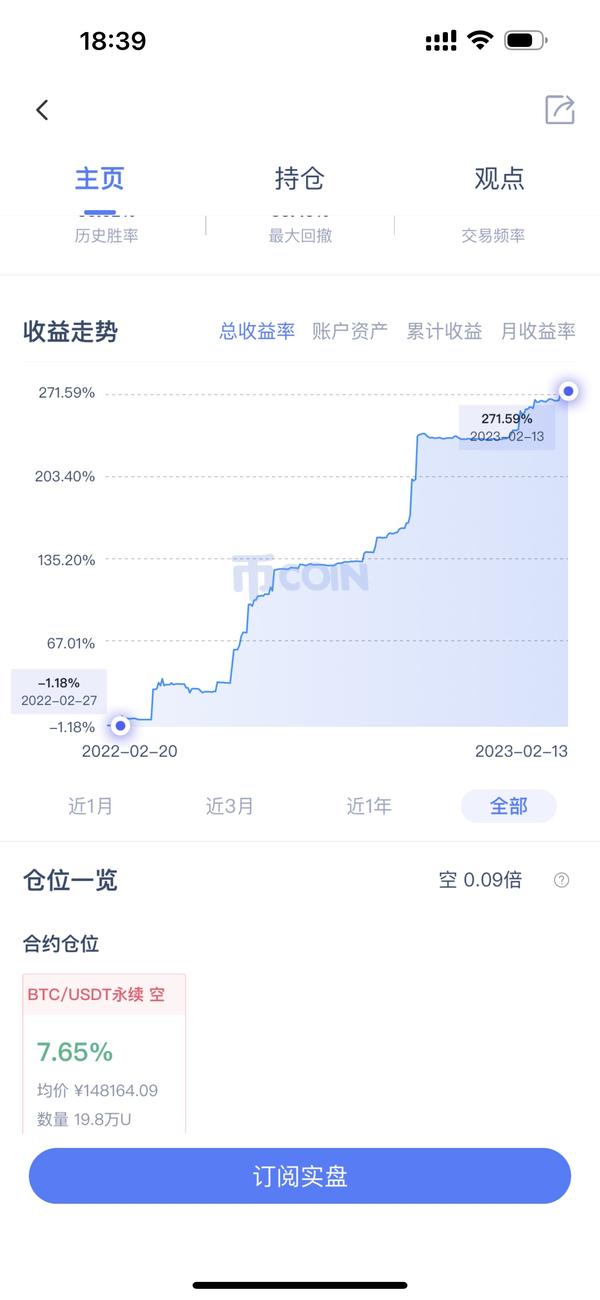This screenshot has width=600, height=1300.
Task: View 月收益率 chart
Action: coord(538,331)
